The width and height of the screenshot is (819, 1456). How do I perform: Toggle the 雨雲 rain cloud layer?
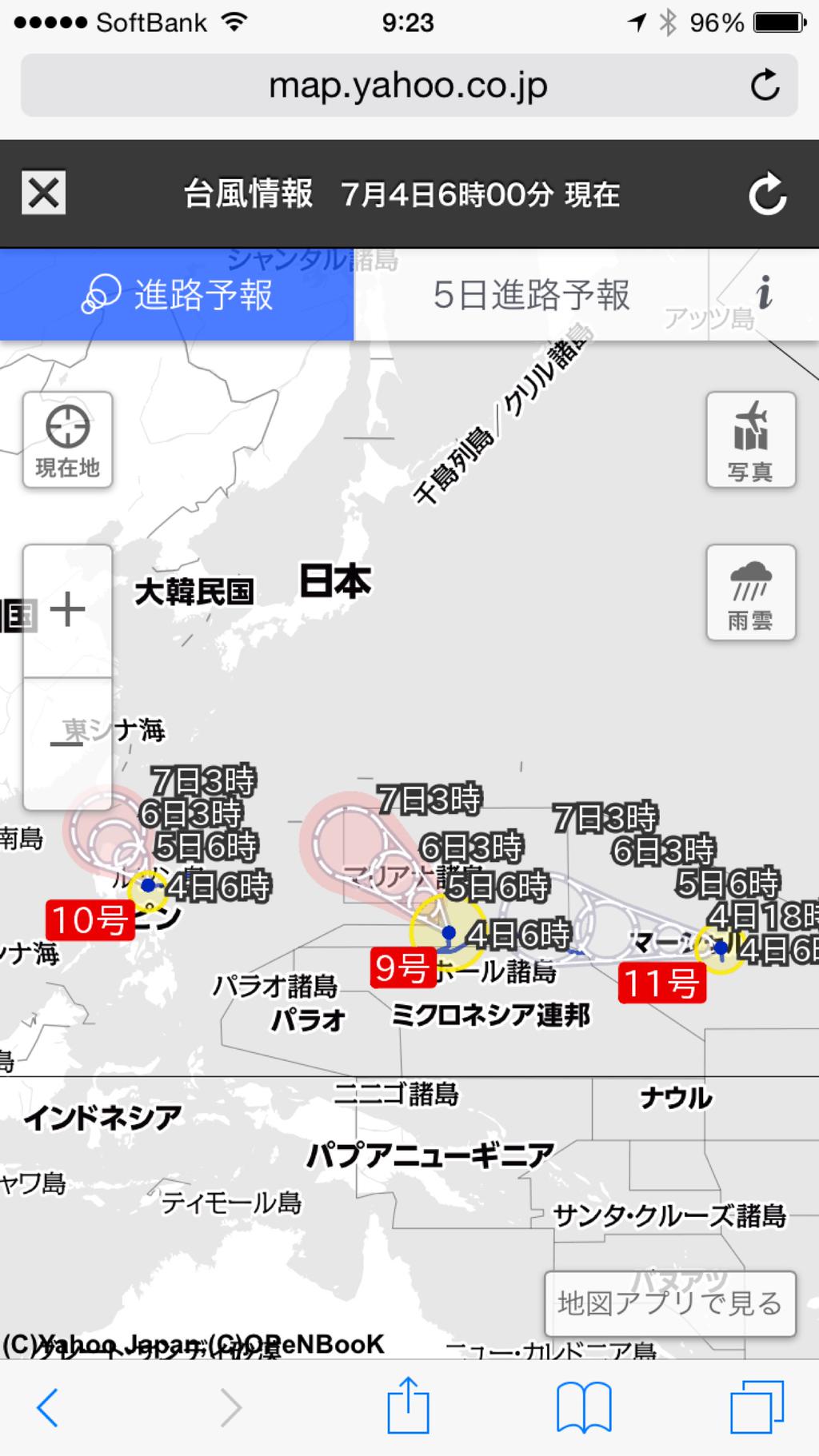(x=751, y=592)
